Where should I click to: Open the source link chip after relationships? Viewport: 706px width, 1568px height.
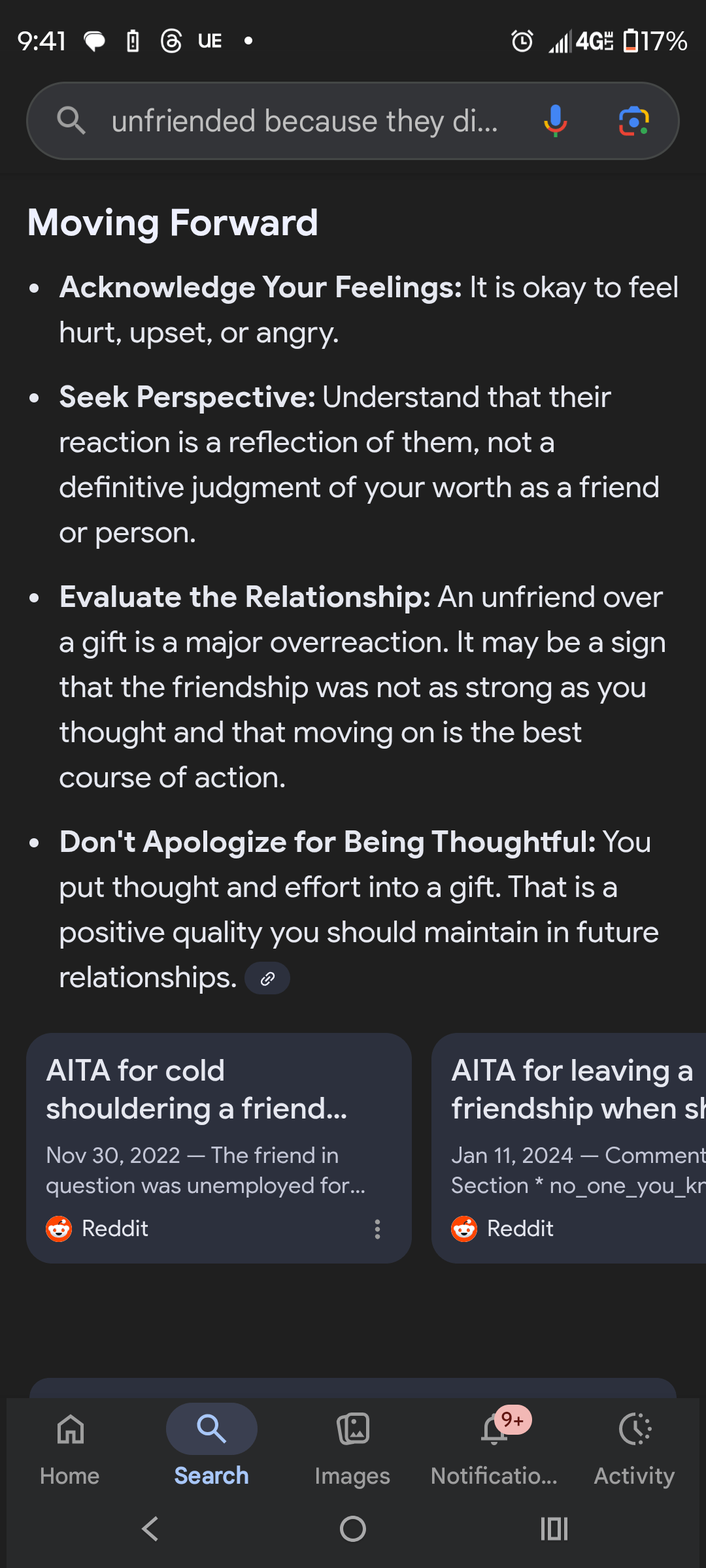click(267, 979)
